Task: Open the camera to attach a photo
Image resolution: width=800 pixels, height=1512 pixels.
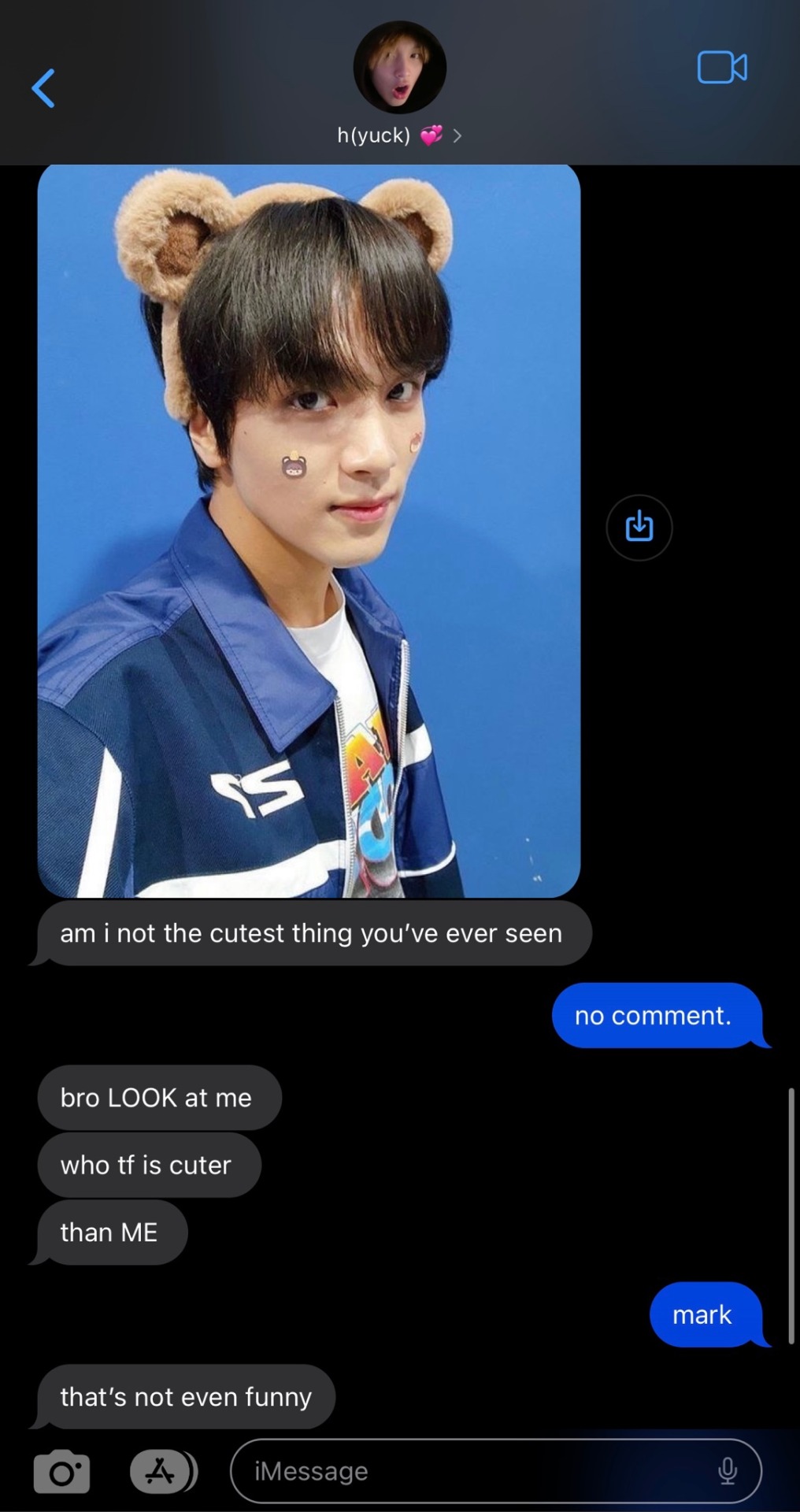Action: tap(61, 1471)
